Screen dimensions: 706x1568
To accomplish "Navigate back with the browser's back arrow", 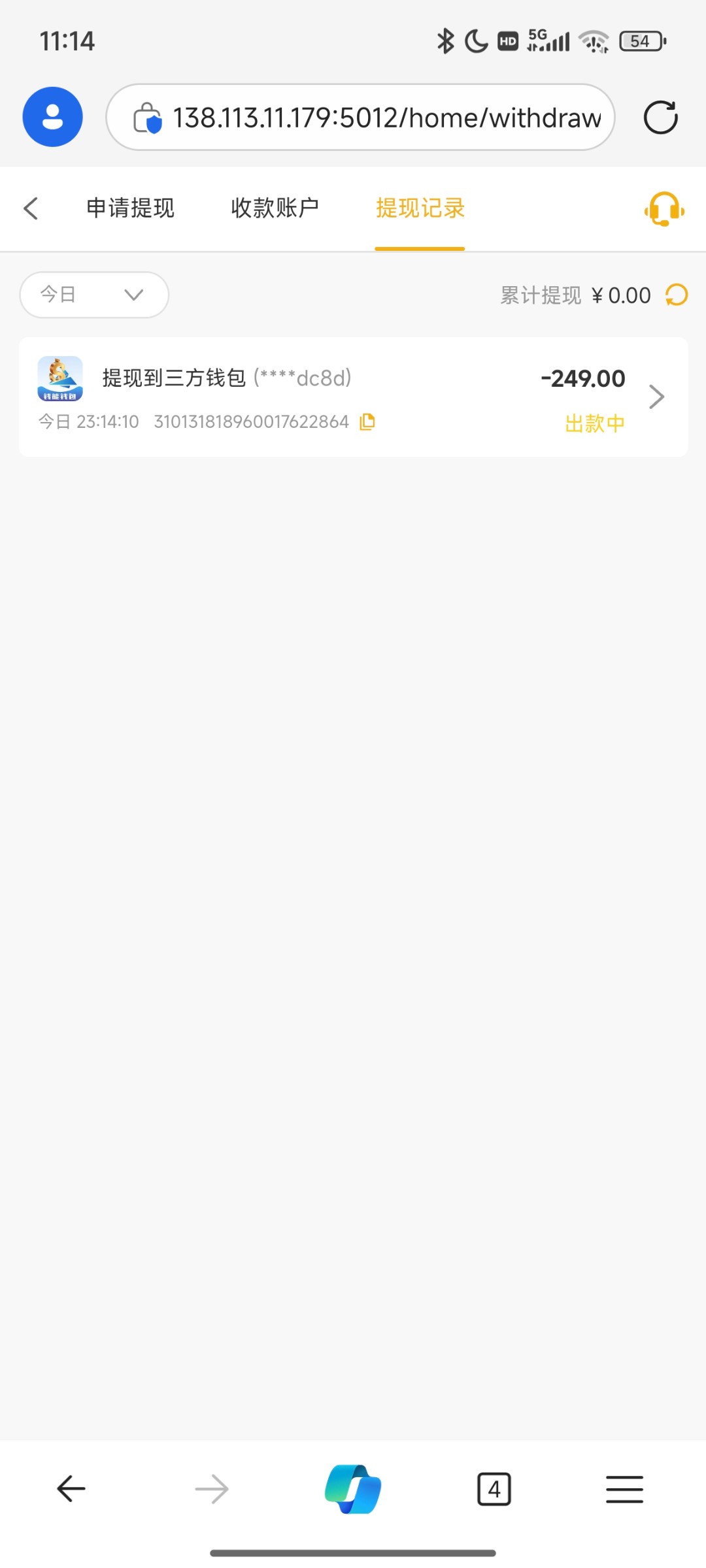I will pos(71,1489).
